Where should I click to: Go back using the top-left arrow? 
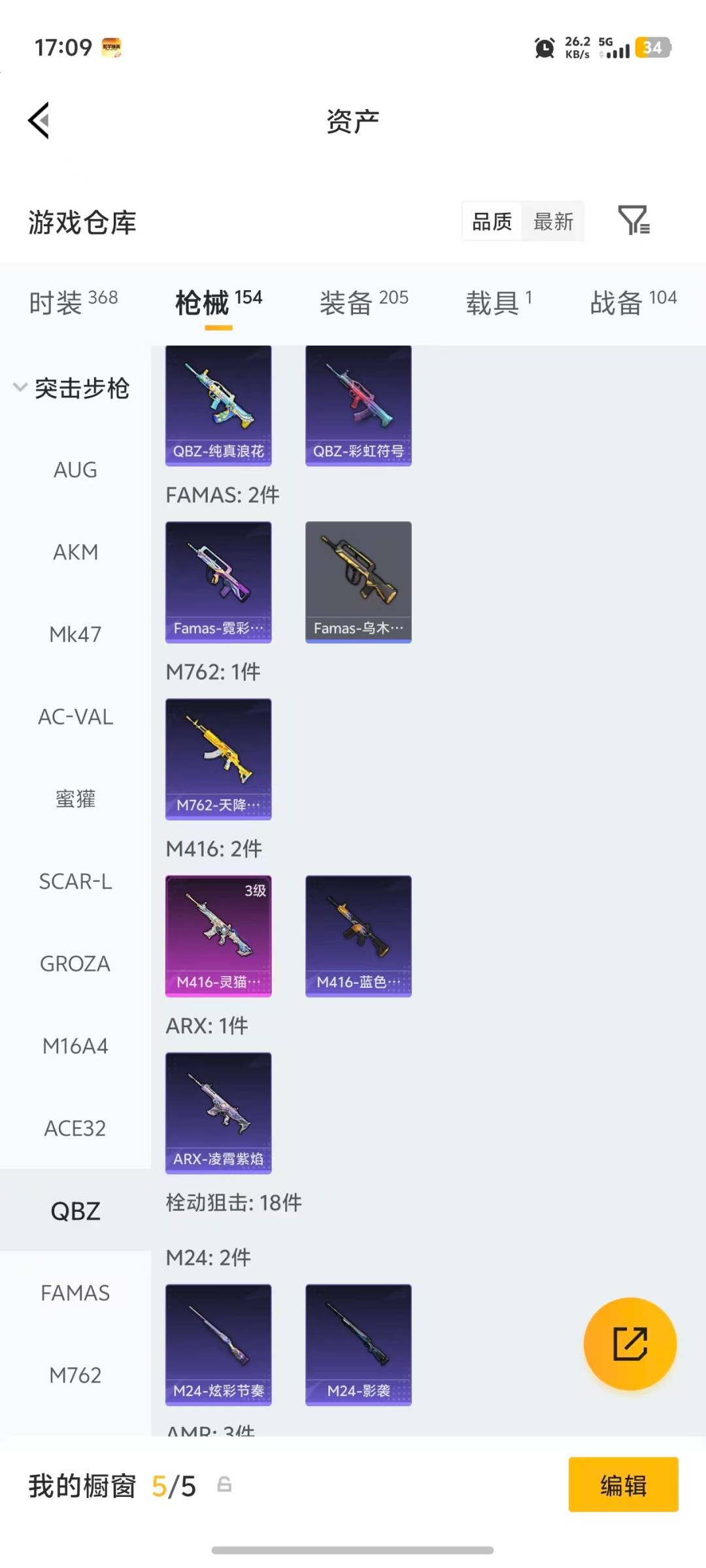(39, 121)
